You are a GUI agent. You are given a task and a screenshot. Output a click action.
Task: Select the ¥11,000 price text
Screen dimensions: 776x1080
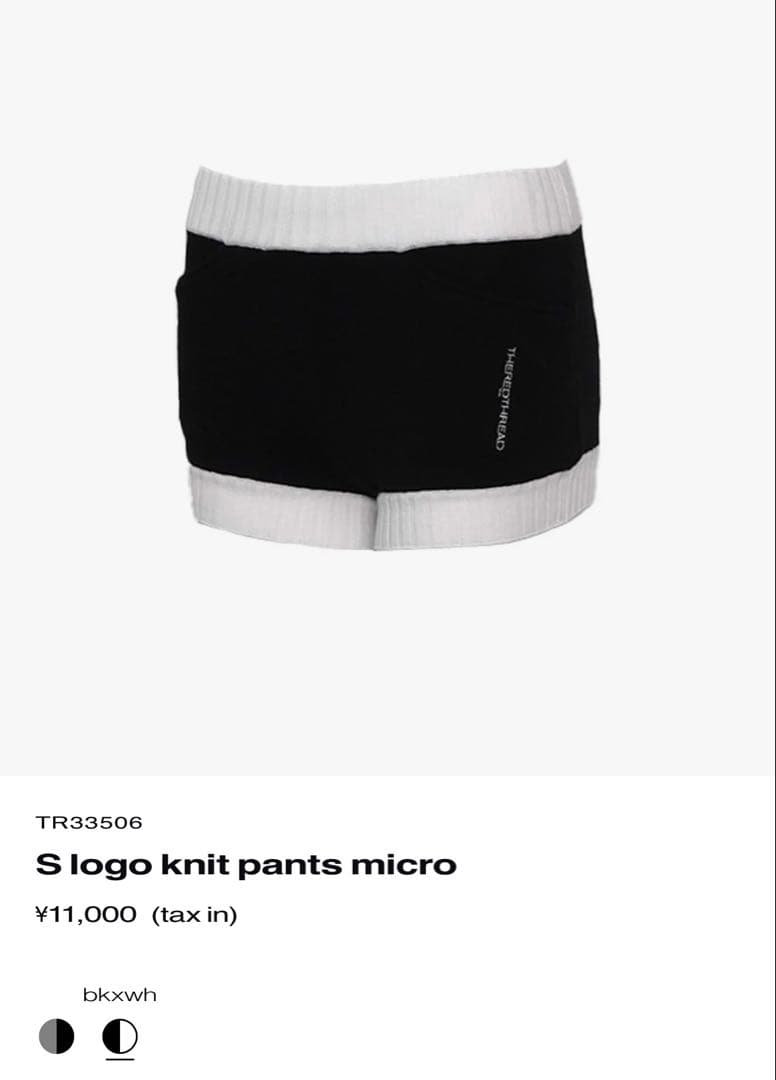pyautogui.click(x=89, y=913)
